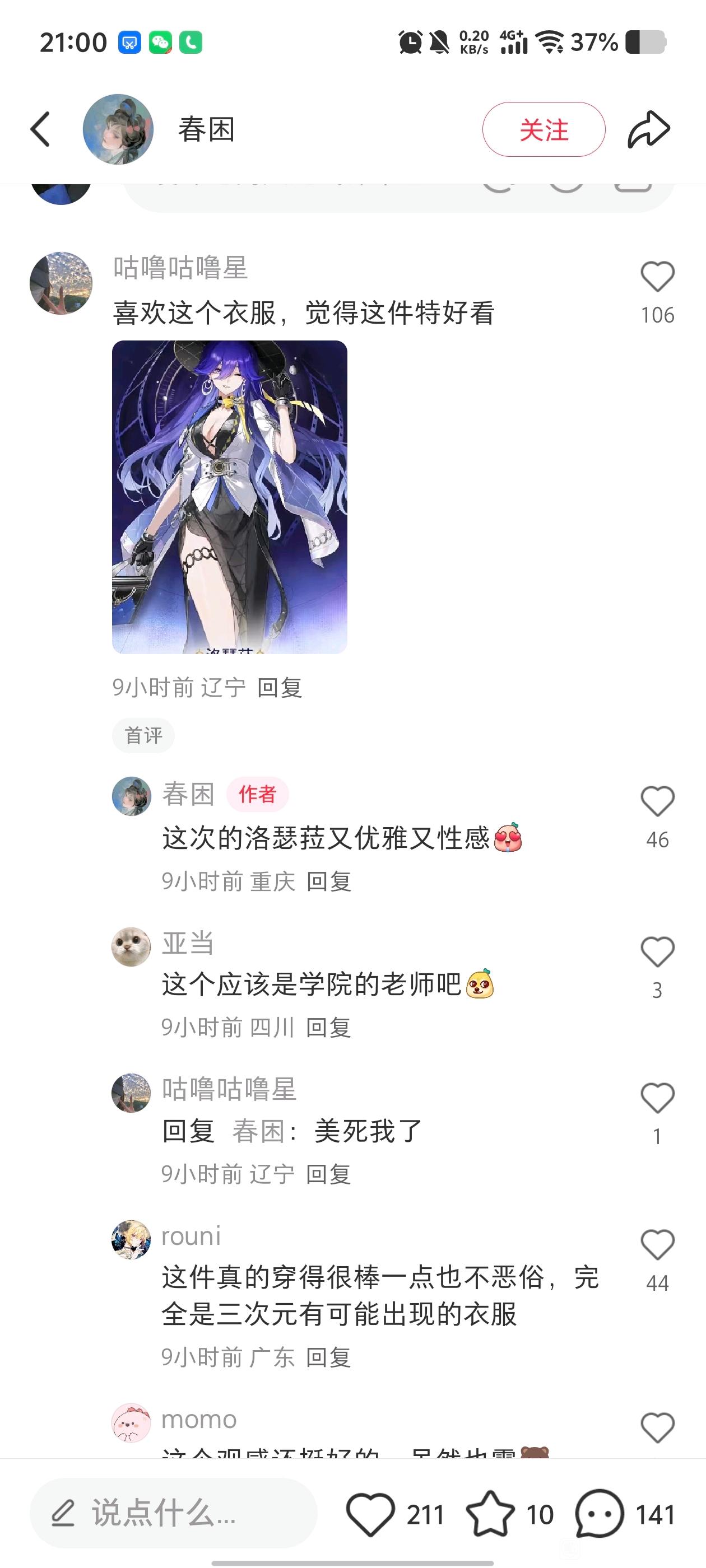Like 亚当's comment about the teacher
This screenshot has height=1568, width=706.
click(x=657, y=952)
